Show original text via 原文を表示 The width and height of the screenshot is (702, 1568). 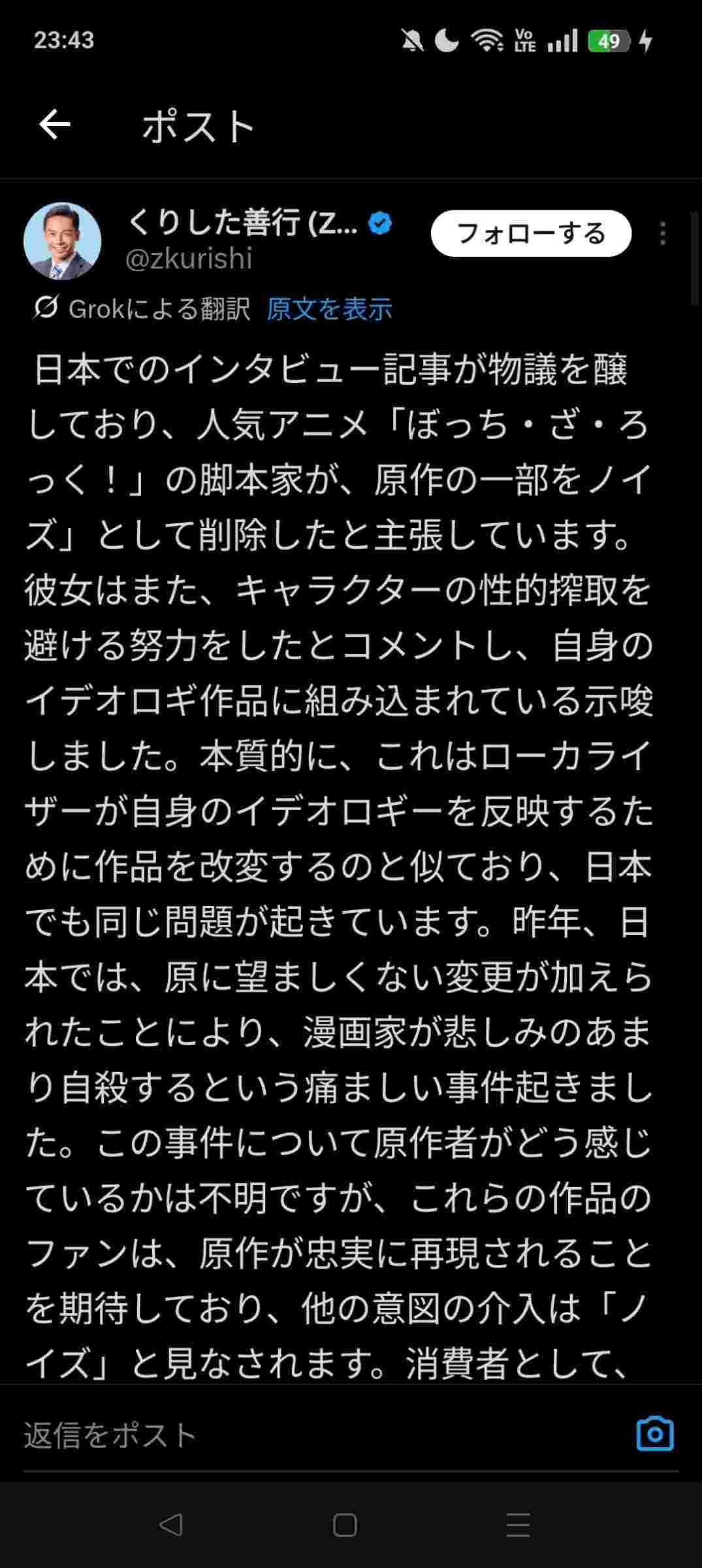click(x=329, y=308)
